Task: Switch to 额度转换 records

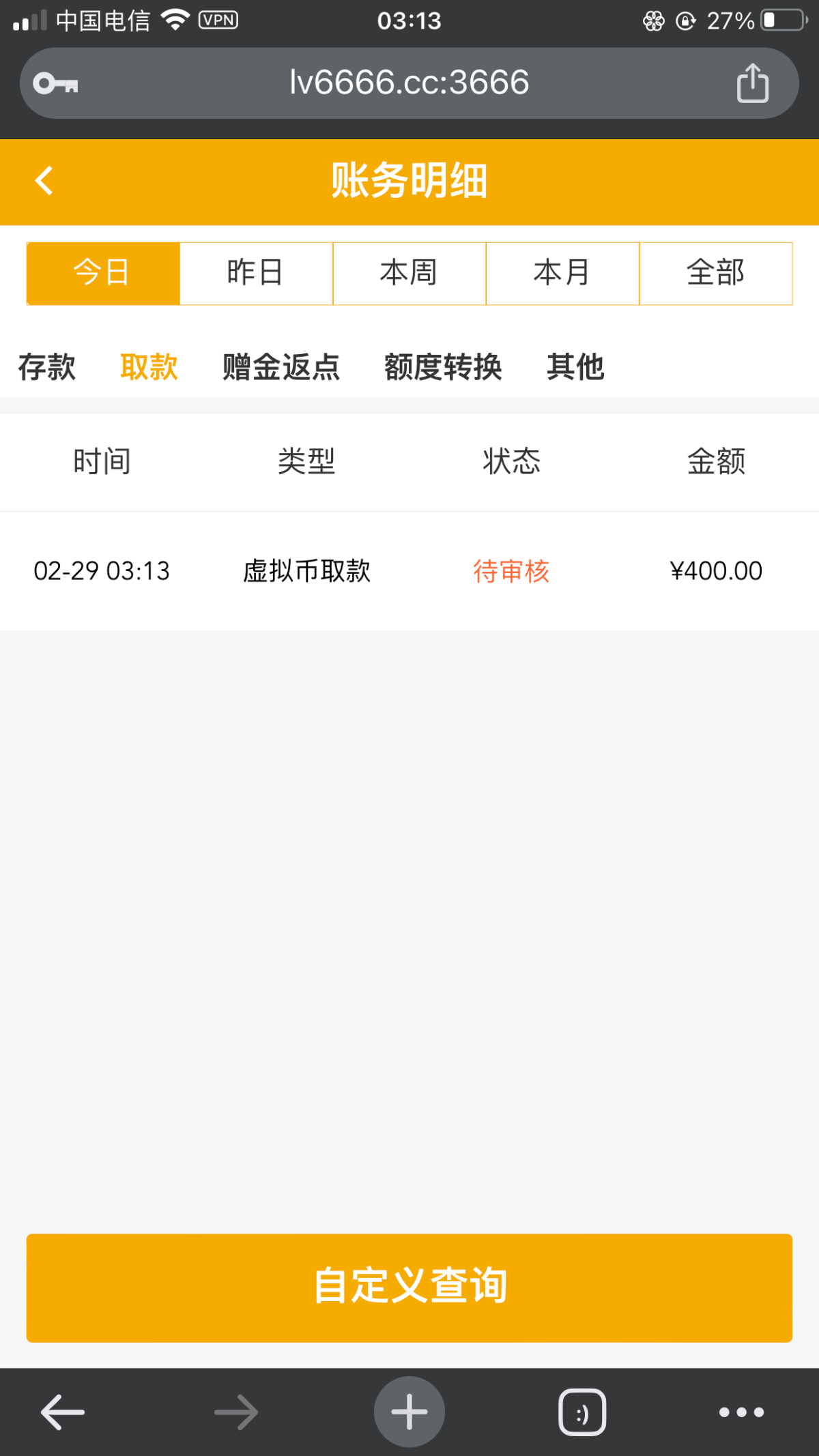Action: coord(443,367)
